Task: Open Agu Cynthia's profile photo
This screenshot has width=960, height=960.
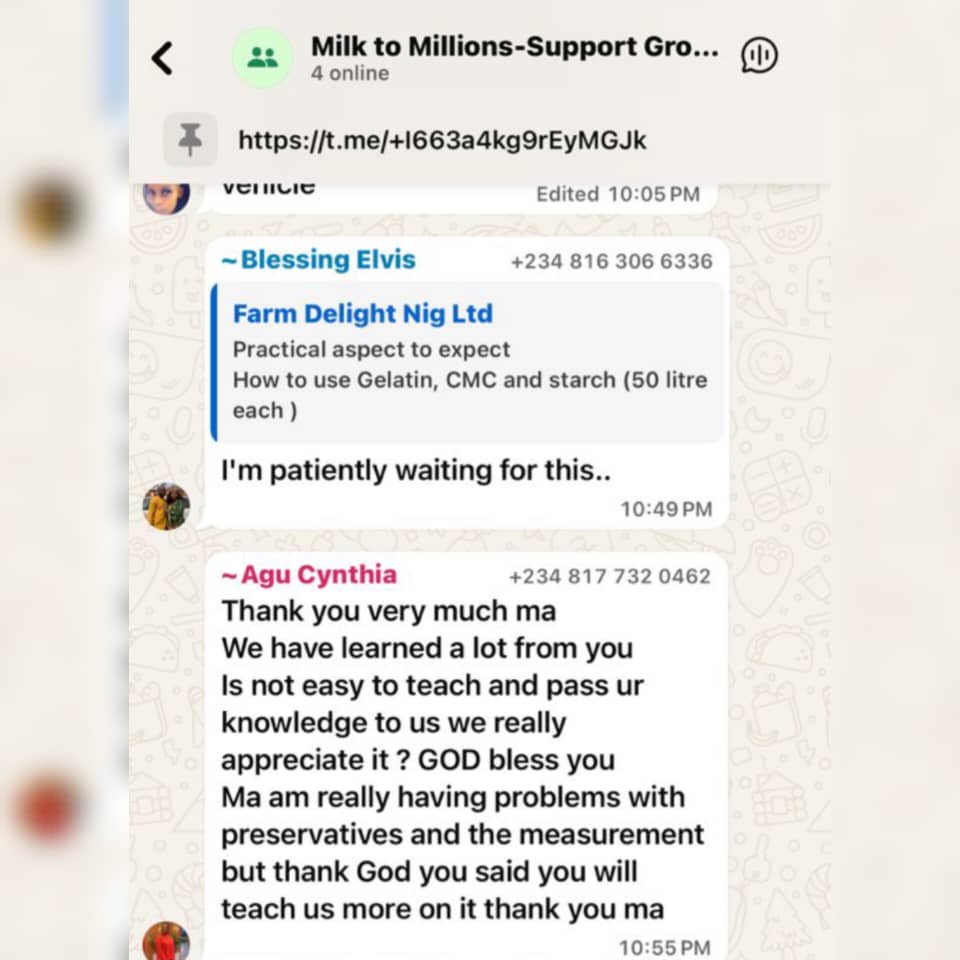Action: click(166, 942)
